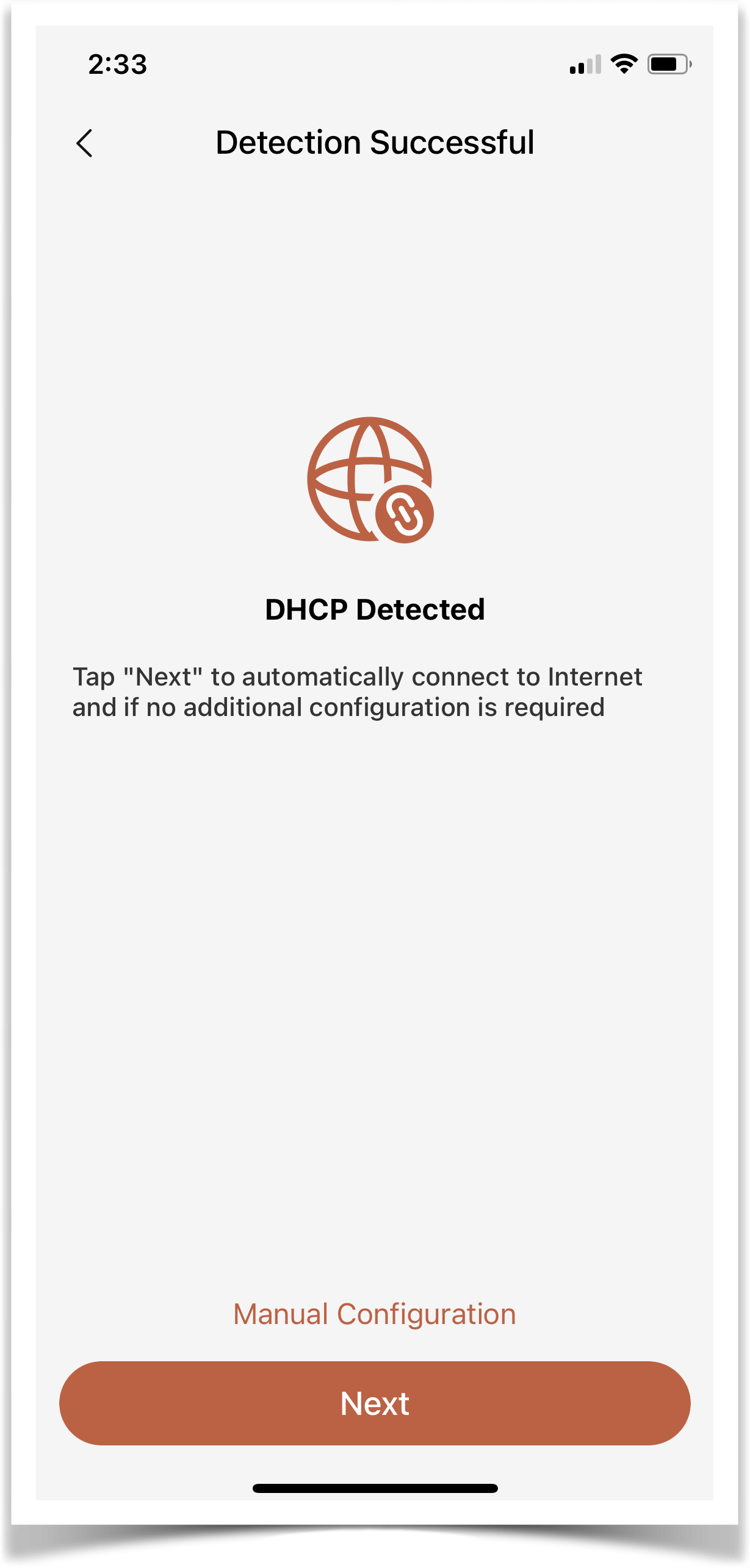This screenshot has height=1568, width=750.
Task: Open Manual Configuration
Action: pos(375,1314)
